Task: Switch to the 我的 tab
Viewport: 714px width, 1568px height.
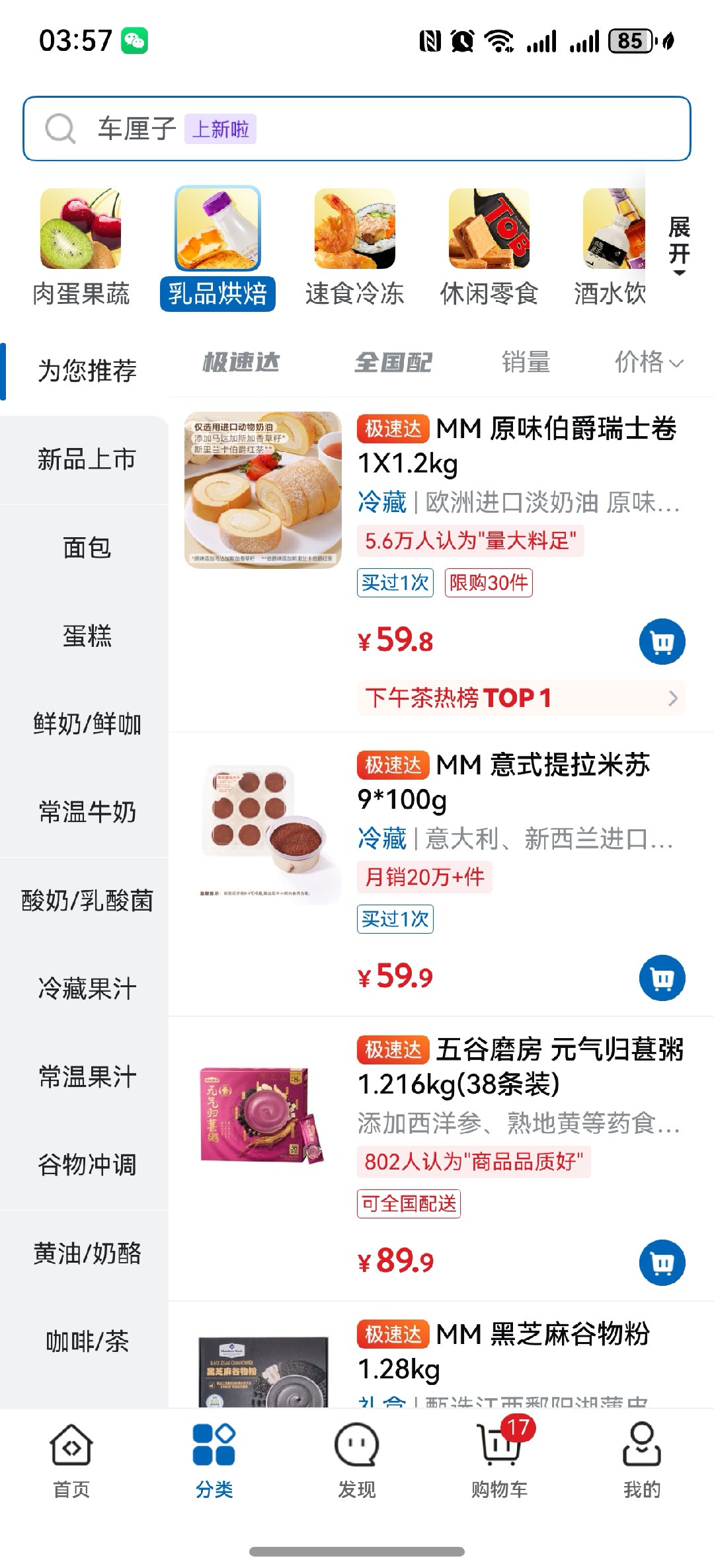Action: (x=641, y=1460)
